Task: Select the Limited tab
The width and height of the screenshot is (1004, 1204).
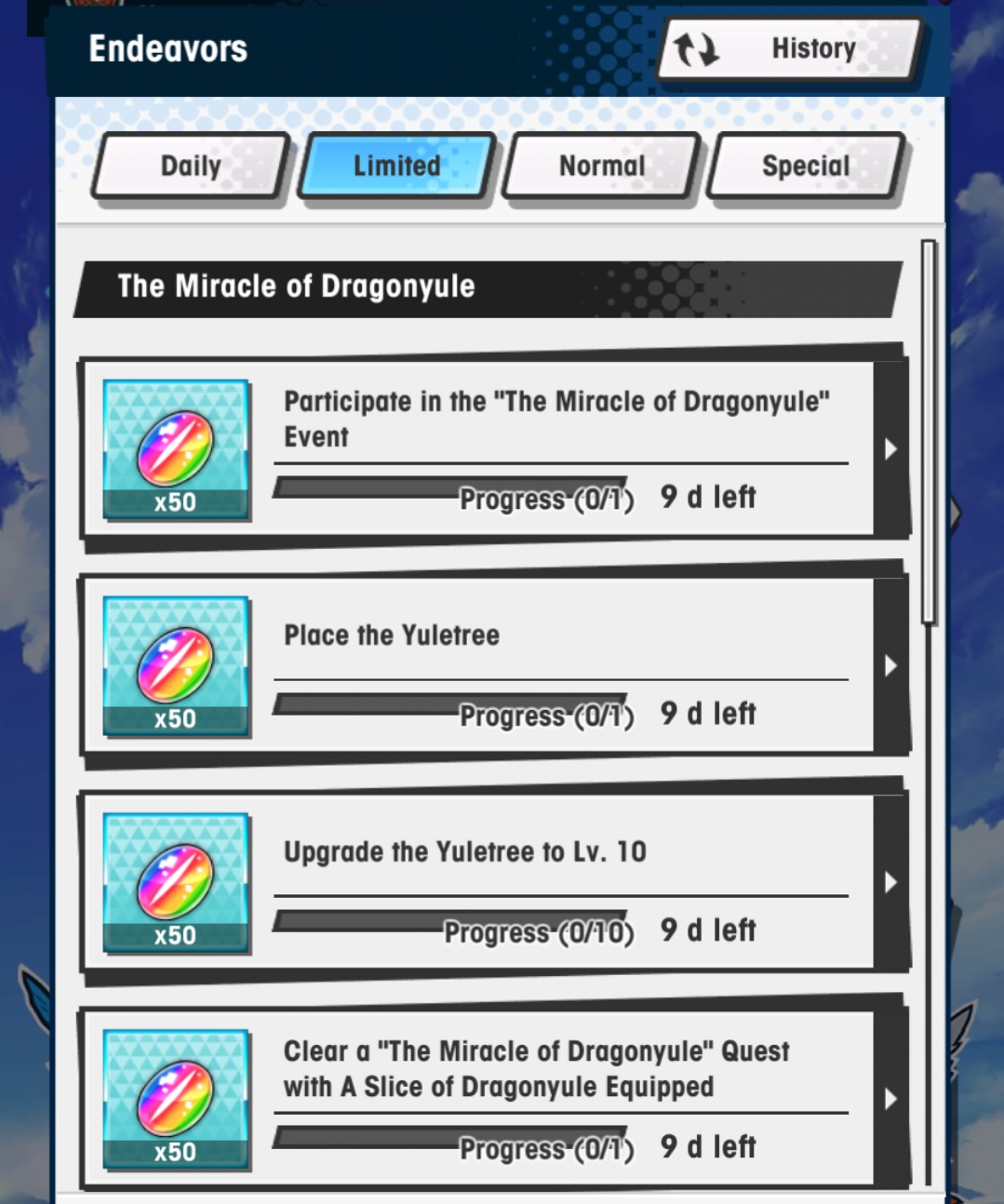Action: (x=396, y=166)
